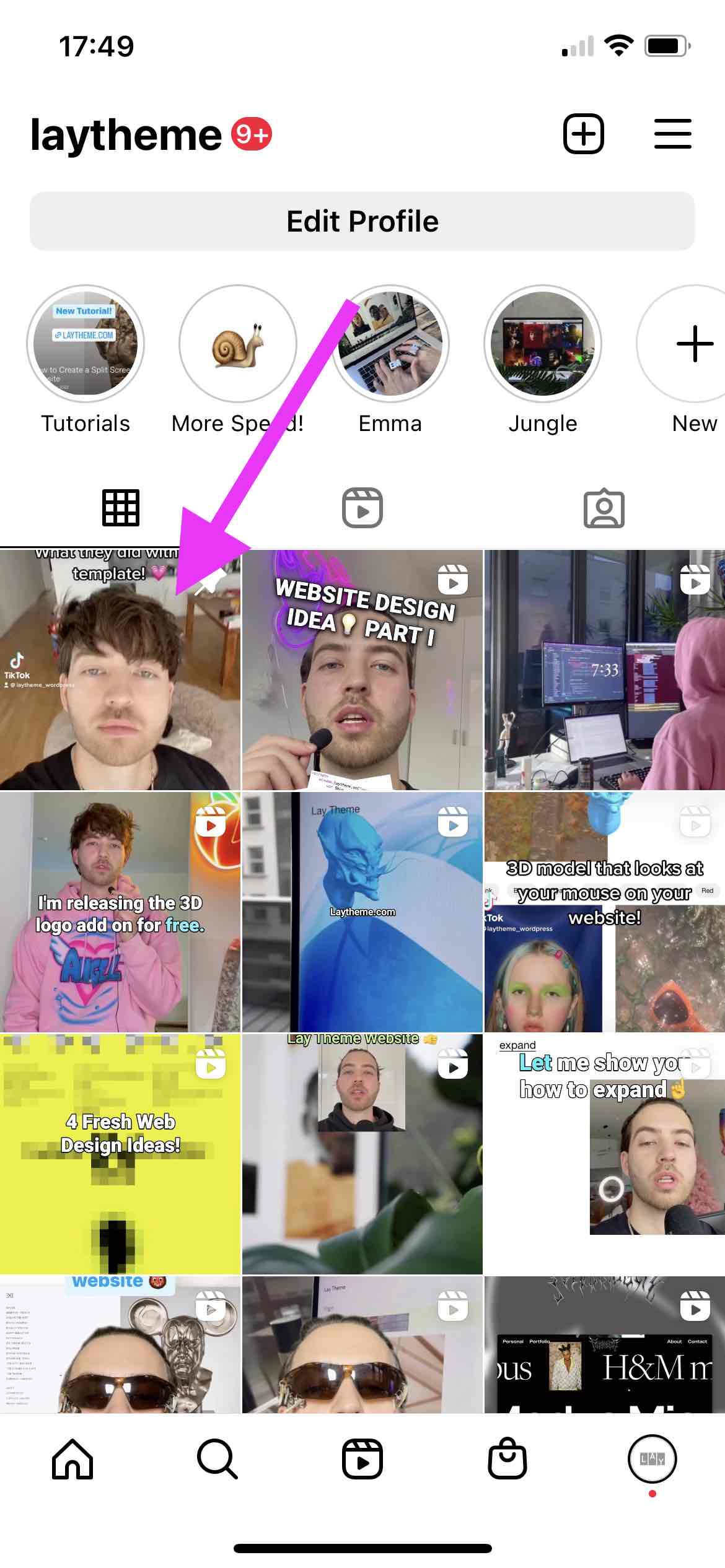Switch to the posts grid tab
This screenshot has width=725, height=1568.
pyautogui.click(x=121, y=508)
